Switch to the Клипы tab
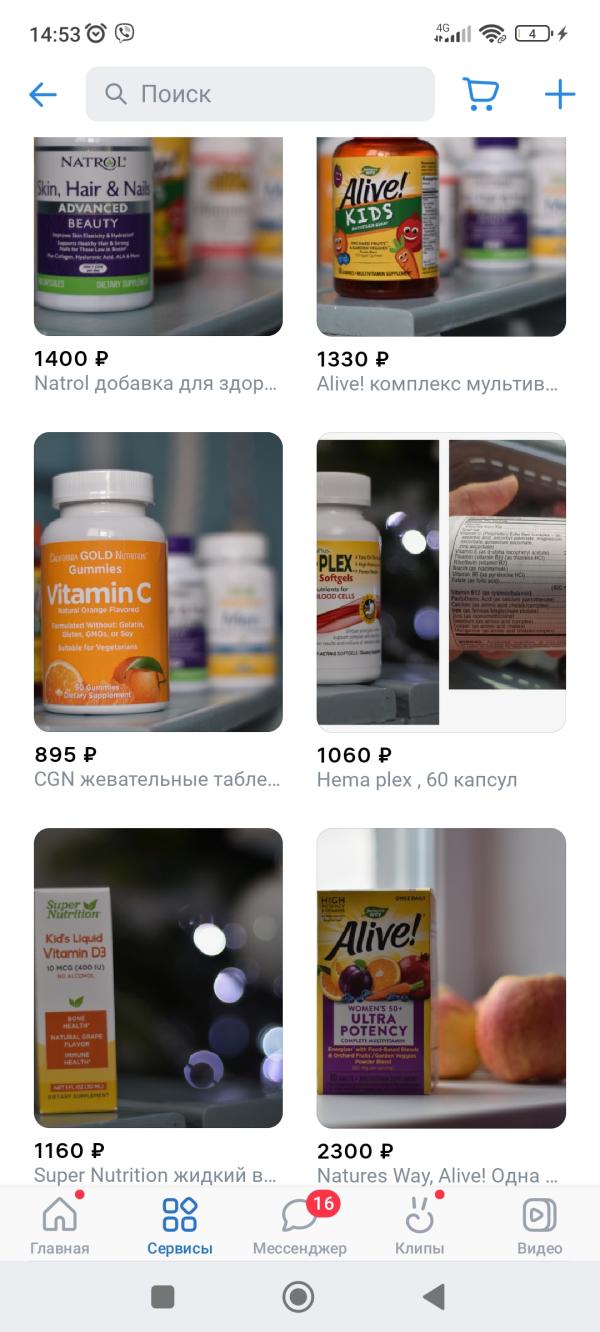 click(420, 1225)
